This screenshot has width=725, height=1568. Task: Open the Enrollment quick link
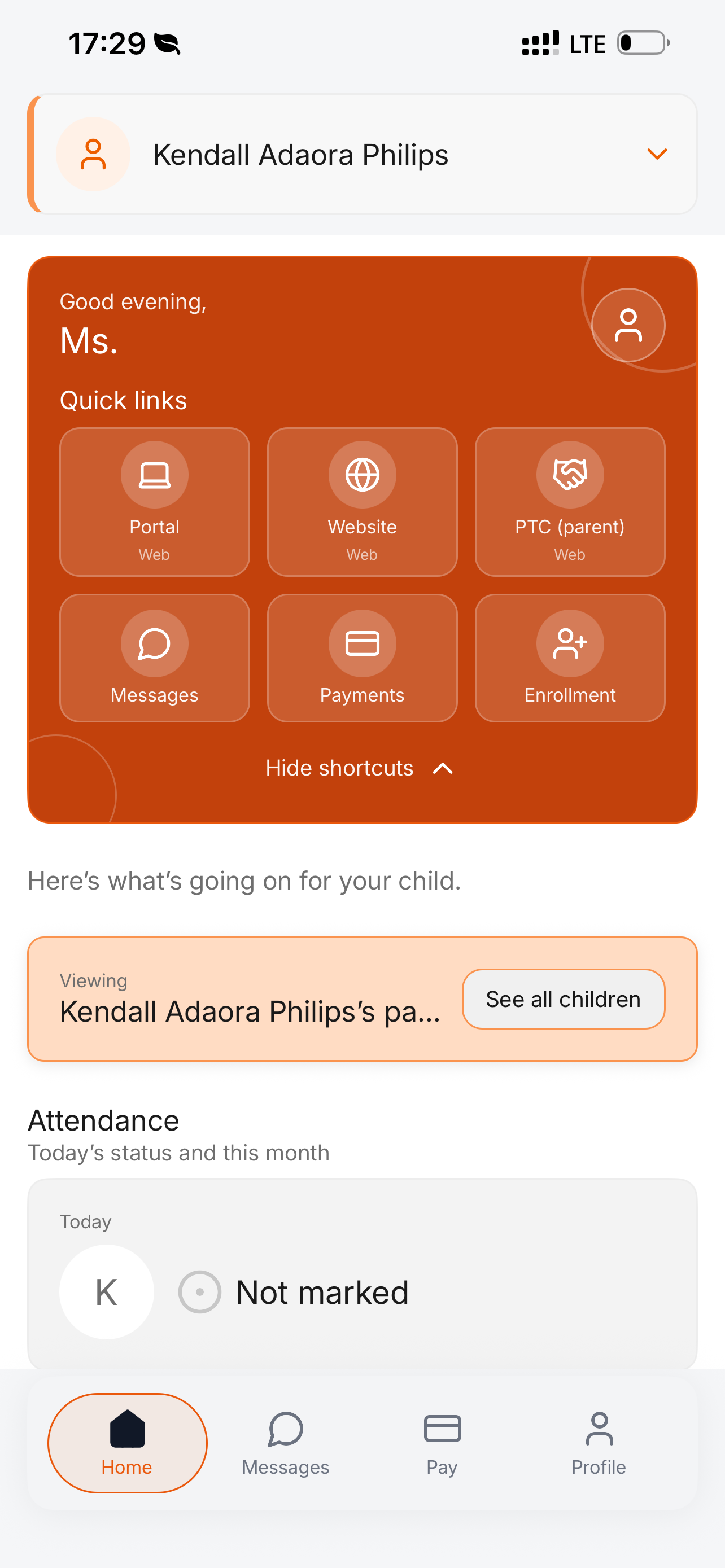coord(570,658)
